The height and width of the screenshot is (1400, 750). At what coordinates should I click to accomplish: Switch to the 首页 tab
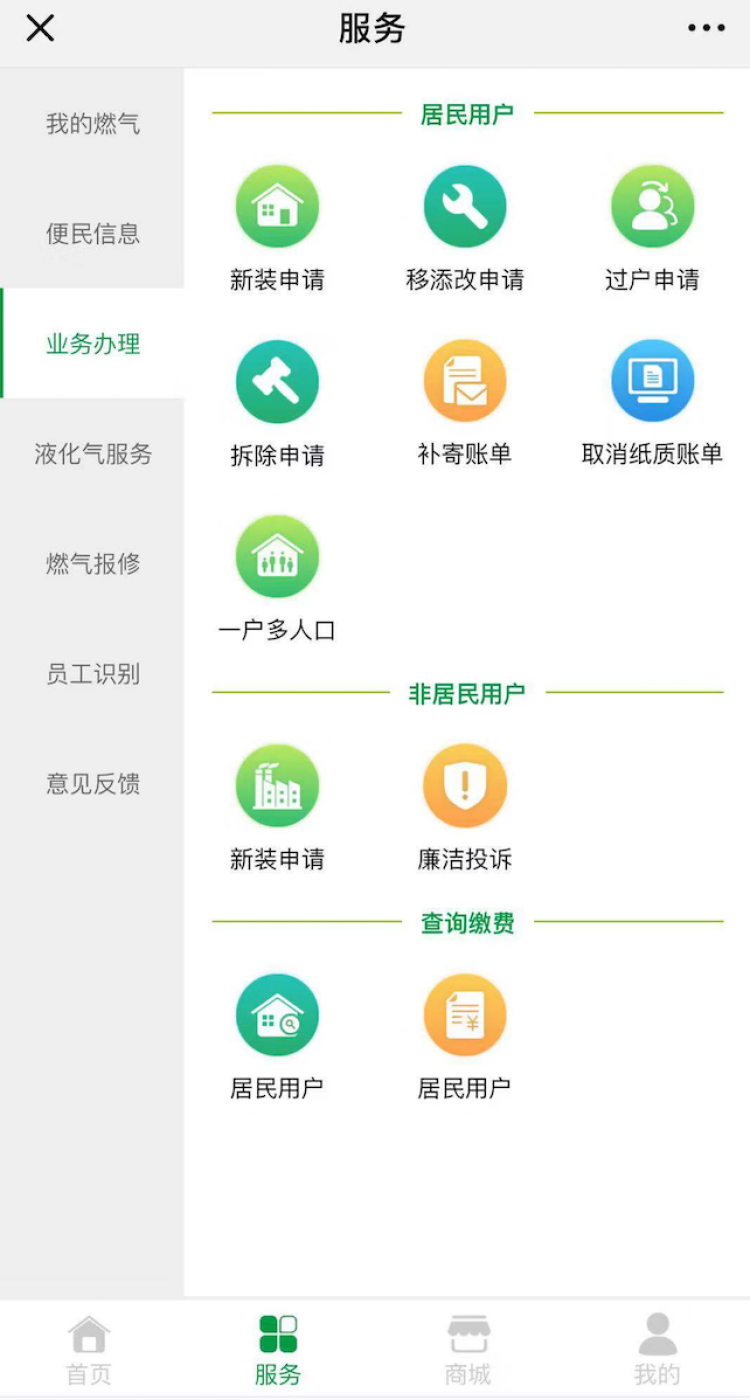pos(89,1350)
